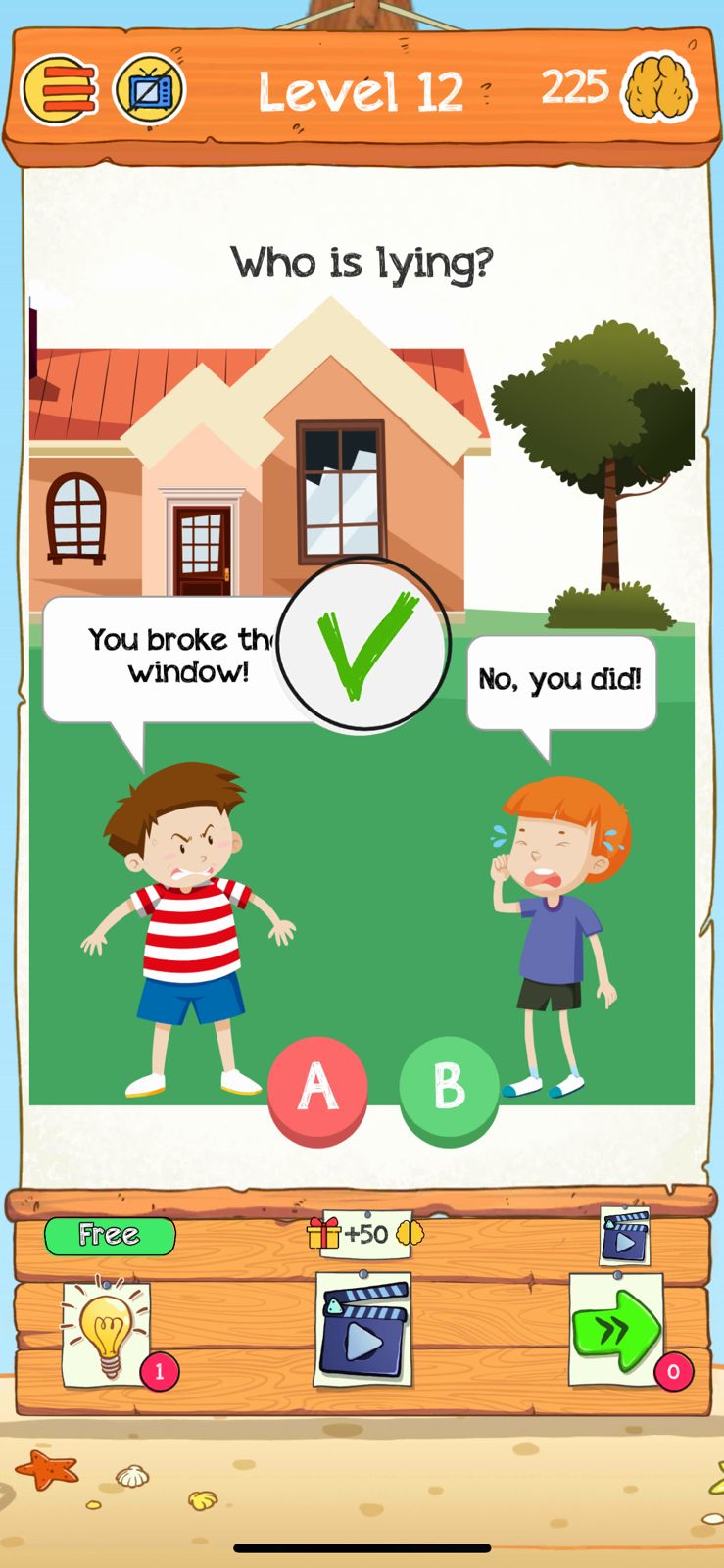724x1568 pixels.
Task: Open the hamburger menu
Action: point(60,90)
